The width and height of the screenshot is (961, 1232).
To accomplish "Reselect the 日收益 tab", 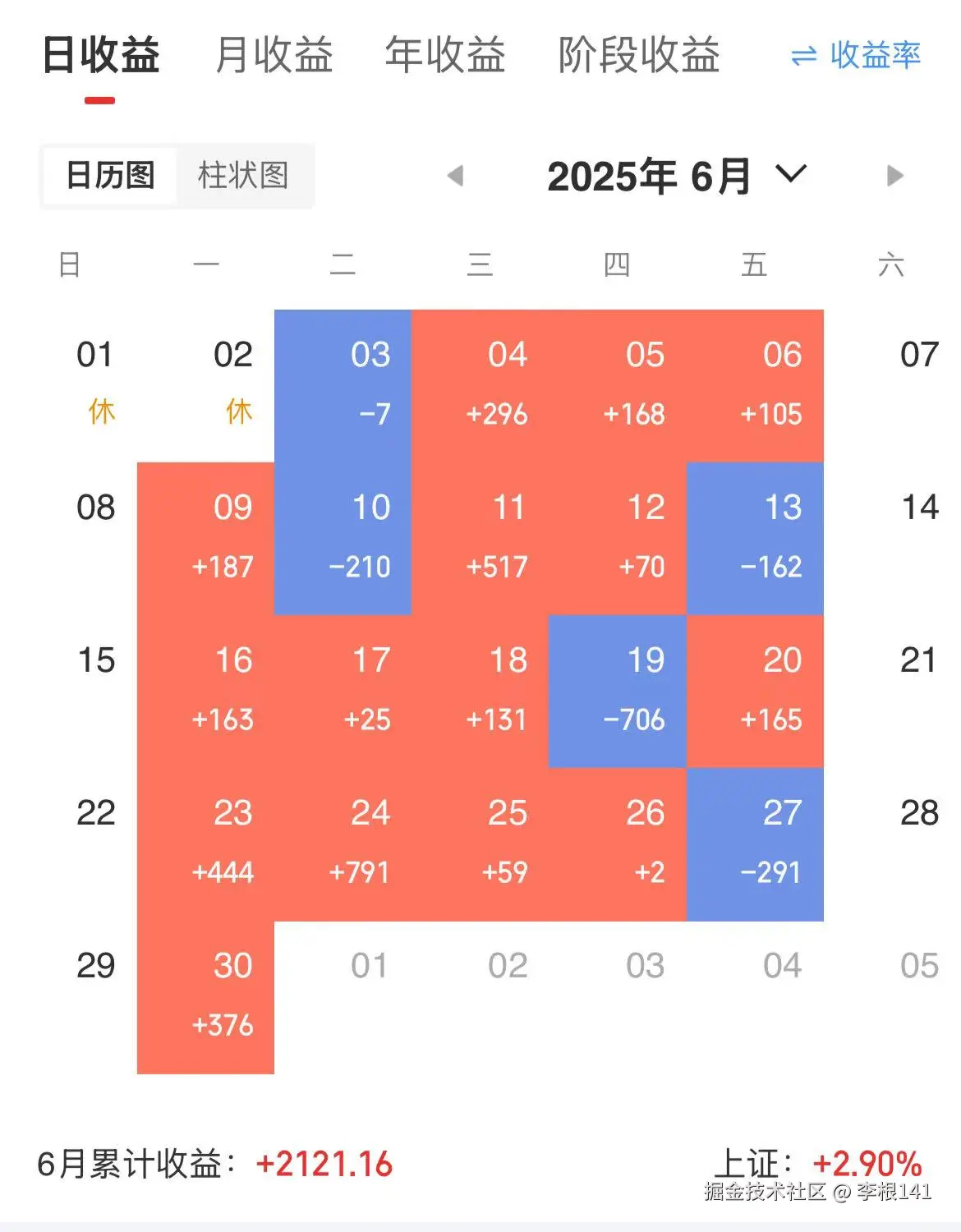I will tap(102, 56).
